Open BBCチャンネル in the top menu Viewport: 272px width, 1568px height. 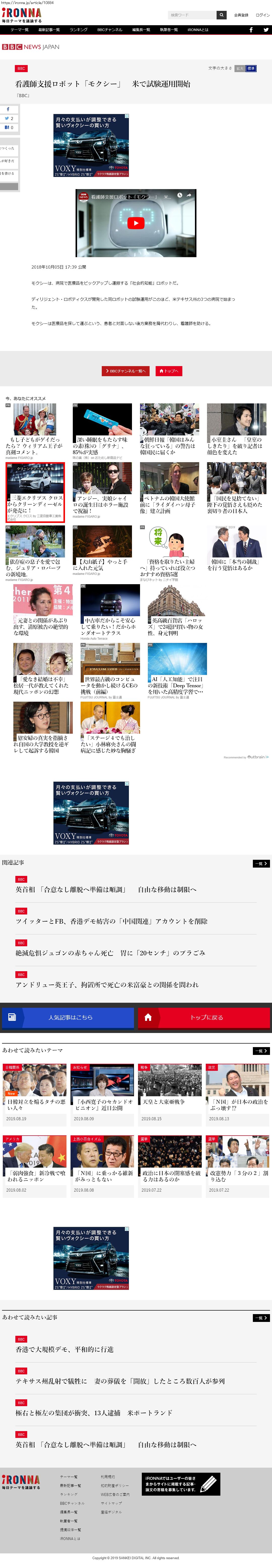pos(110,30)
